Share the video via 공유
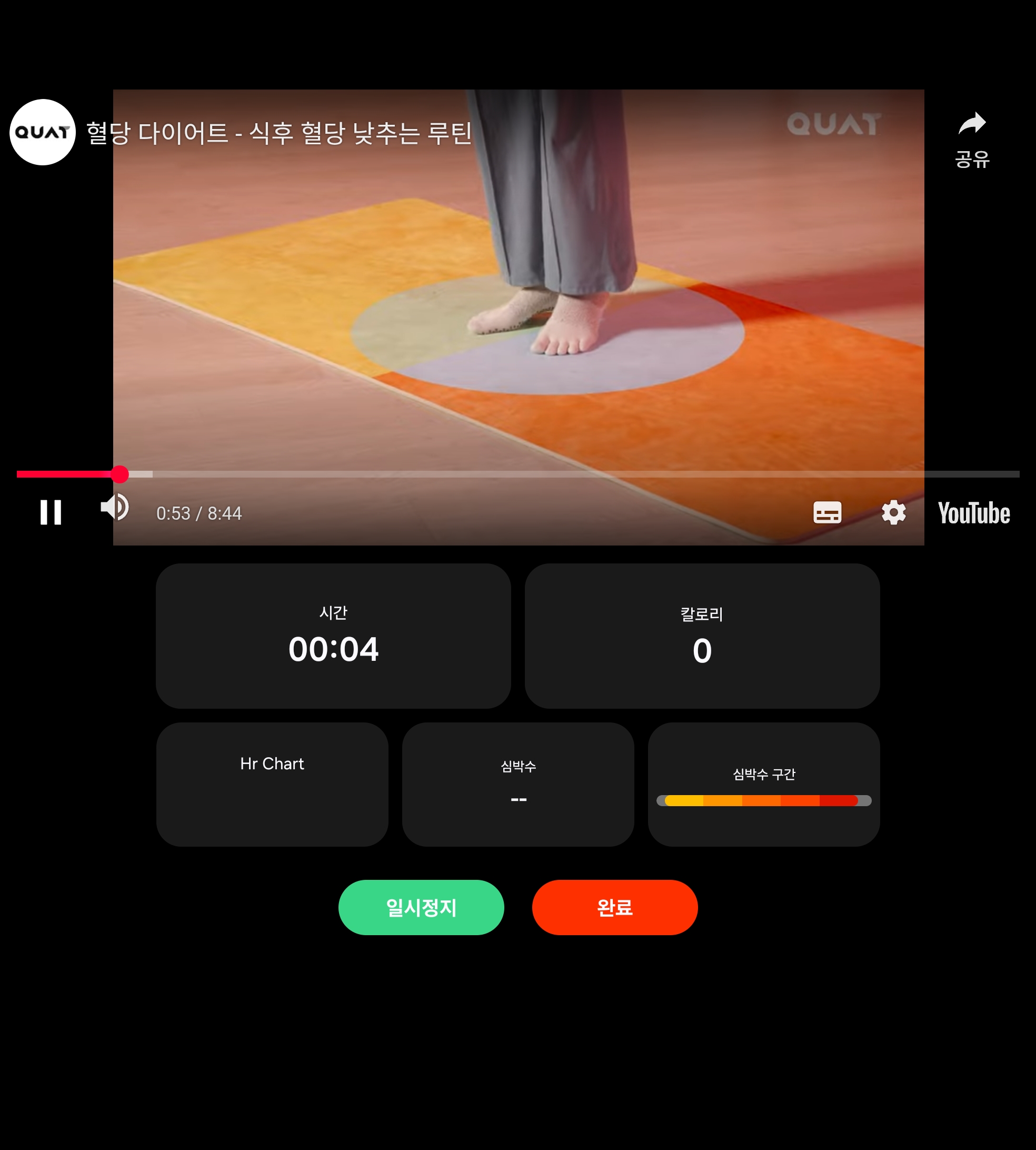Screen dimensions: 1036x1150 tap(972, 140)
